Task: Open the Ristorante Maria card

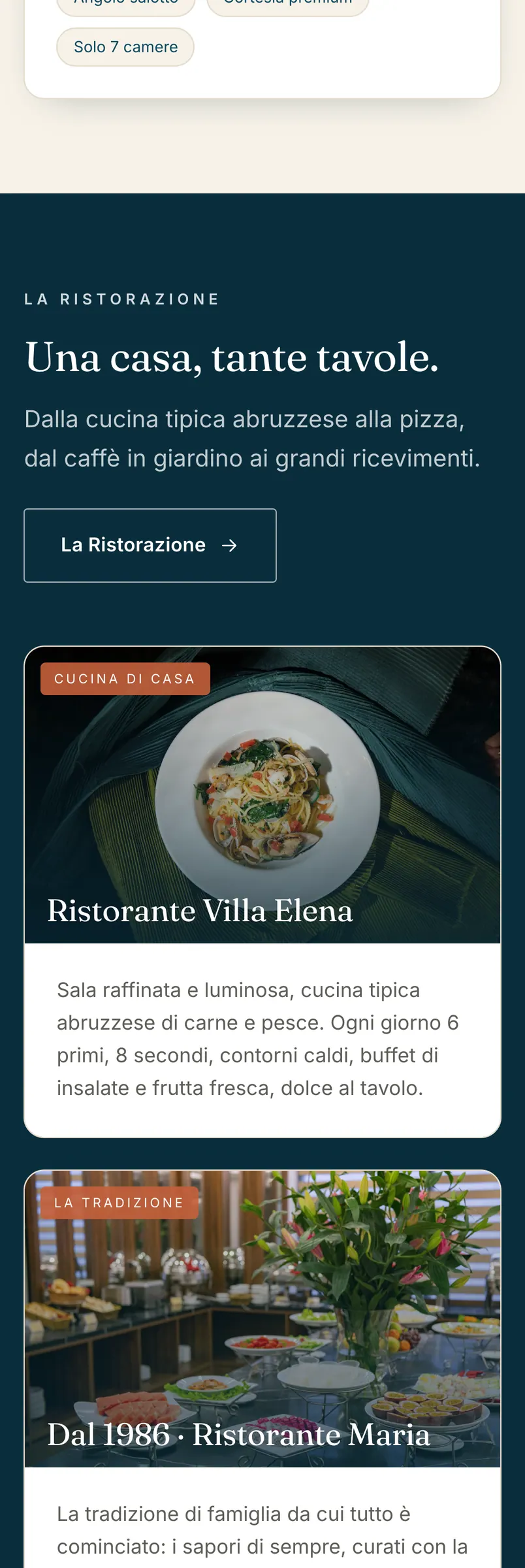Action: coord(262,1369)
